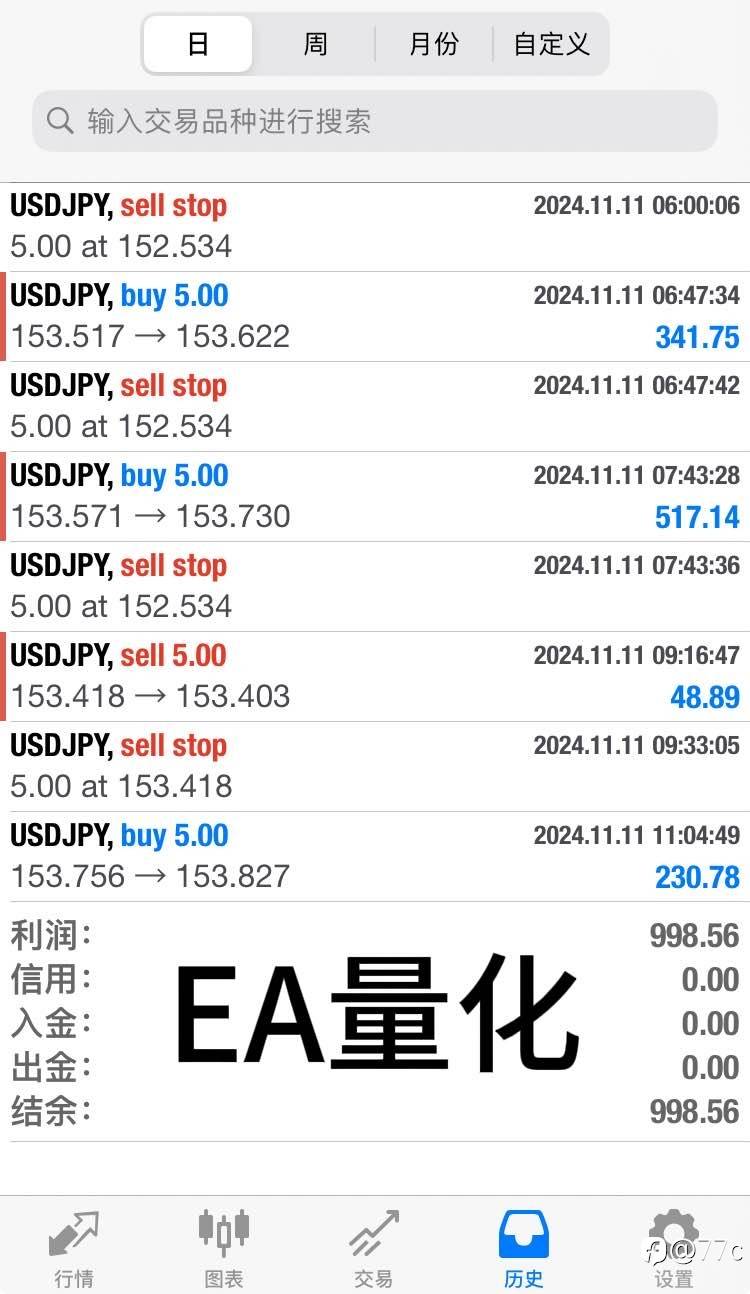Switch to the 周 period tab

pos(315,44)
